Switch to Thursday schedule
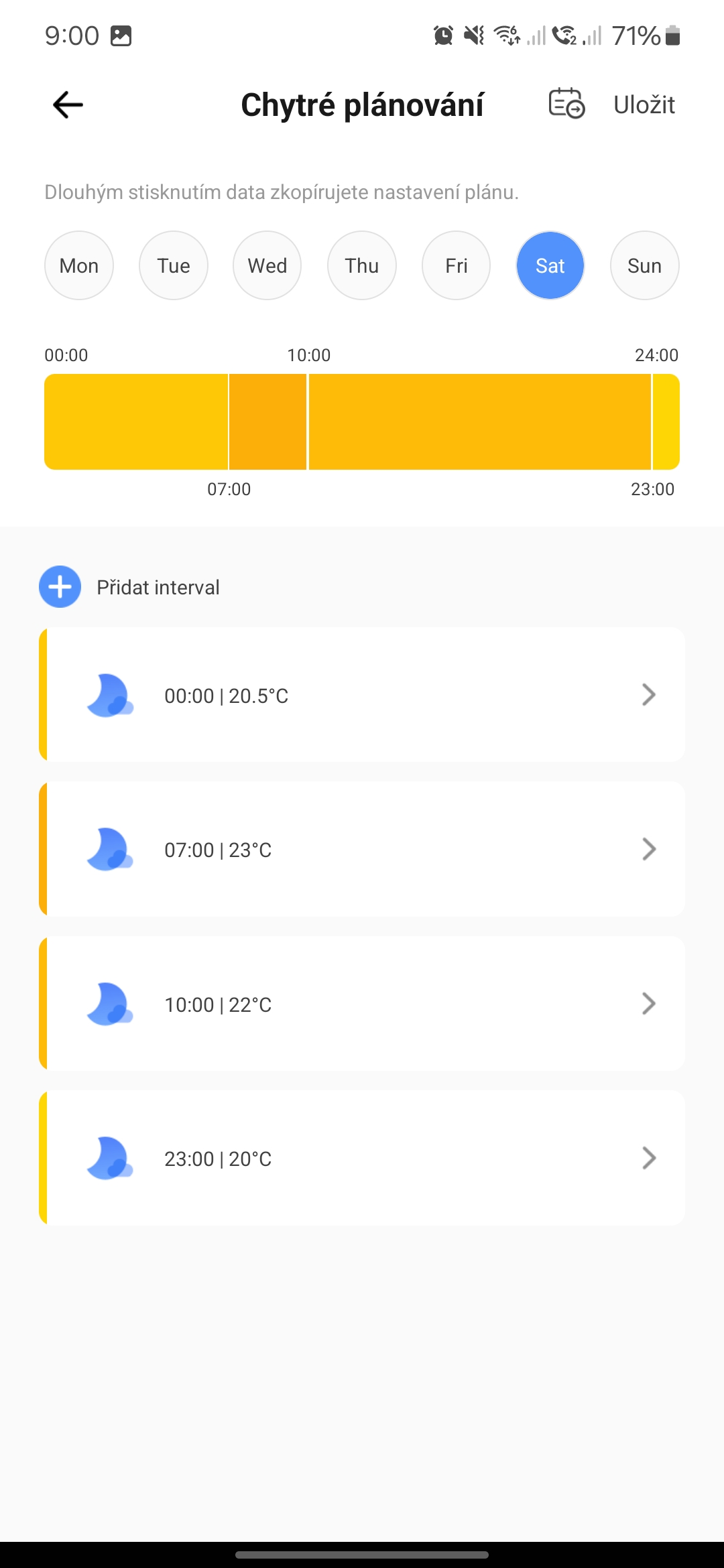This screenshot has width=724, height=1568. (x=362, y=266)
